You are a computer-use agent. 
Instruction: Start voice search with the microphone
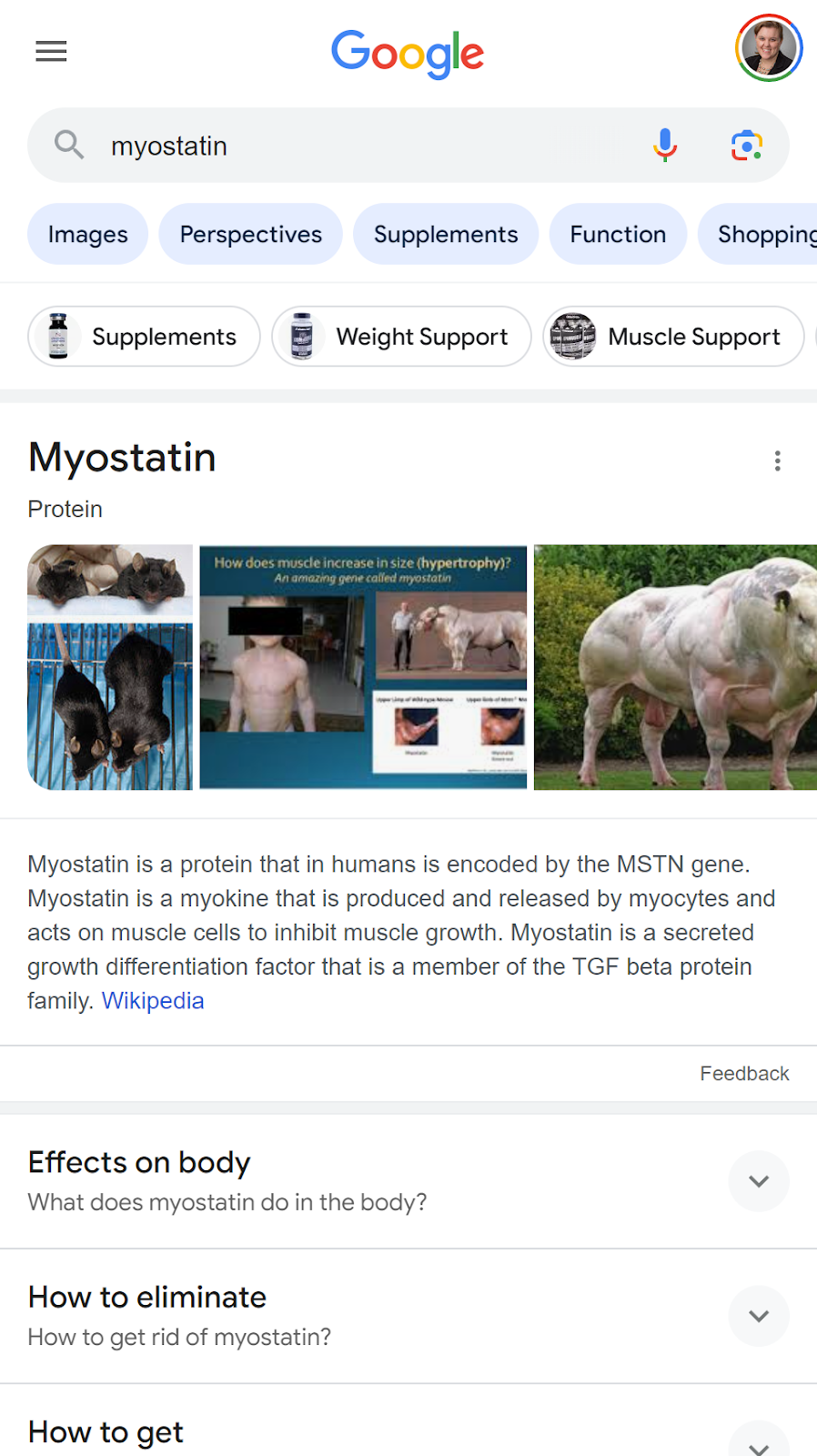tap(665, 146)
